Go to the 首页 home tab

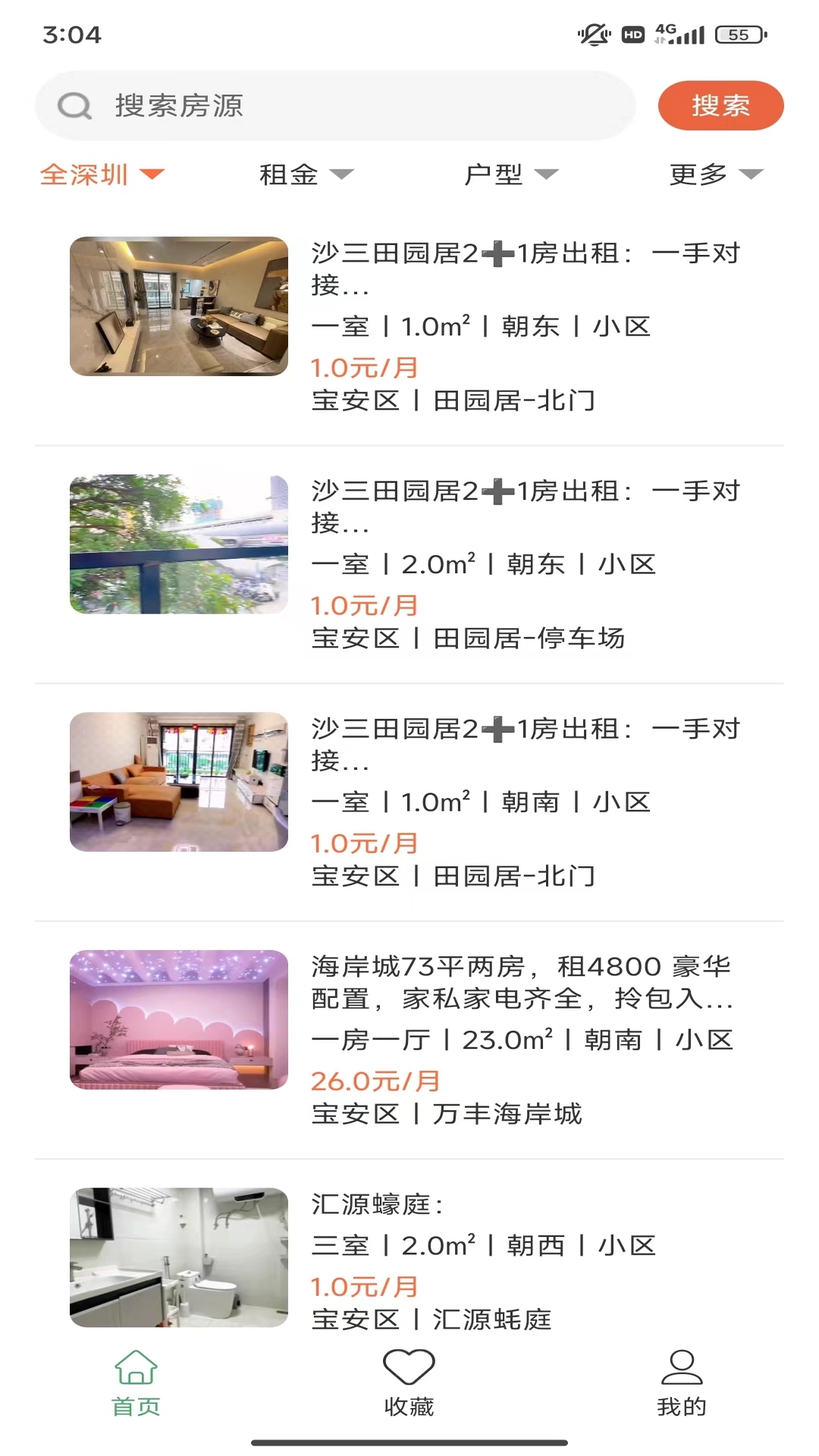point(136,1382)
